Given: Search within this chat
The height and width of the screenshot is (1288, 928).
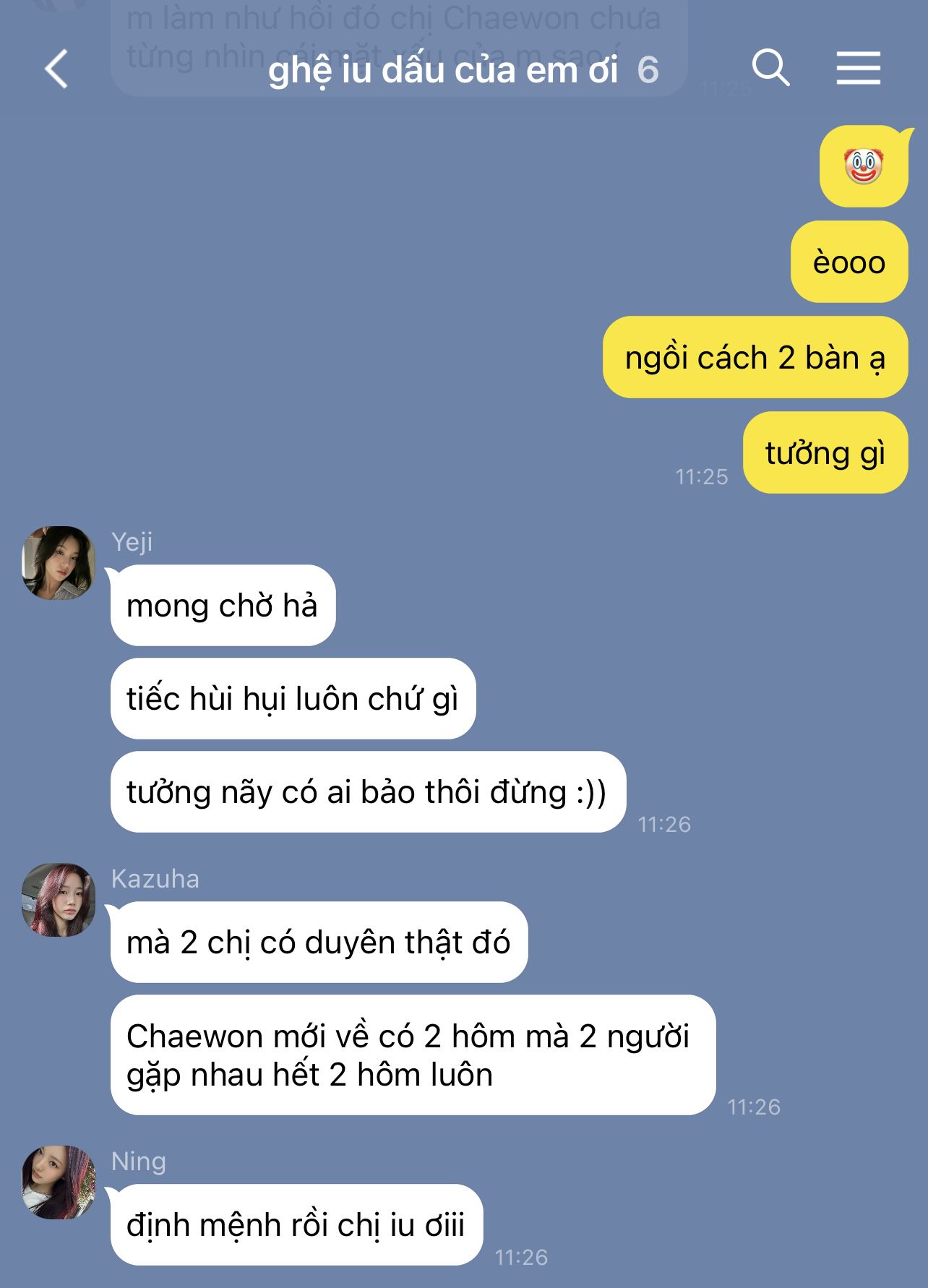Looking at the screenshot, I should point(770,69).
